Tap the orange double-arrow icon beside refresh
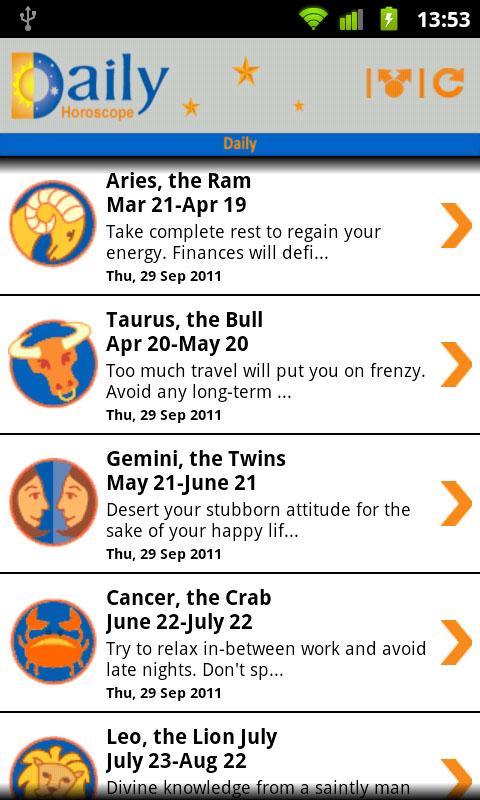480x800 pixels. click(x=395, y=83)
